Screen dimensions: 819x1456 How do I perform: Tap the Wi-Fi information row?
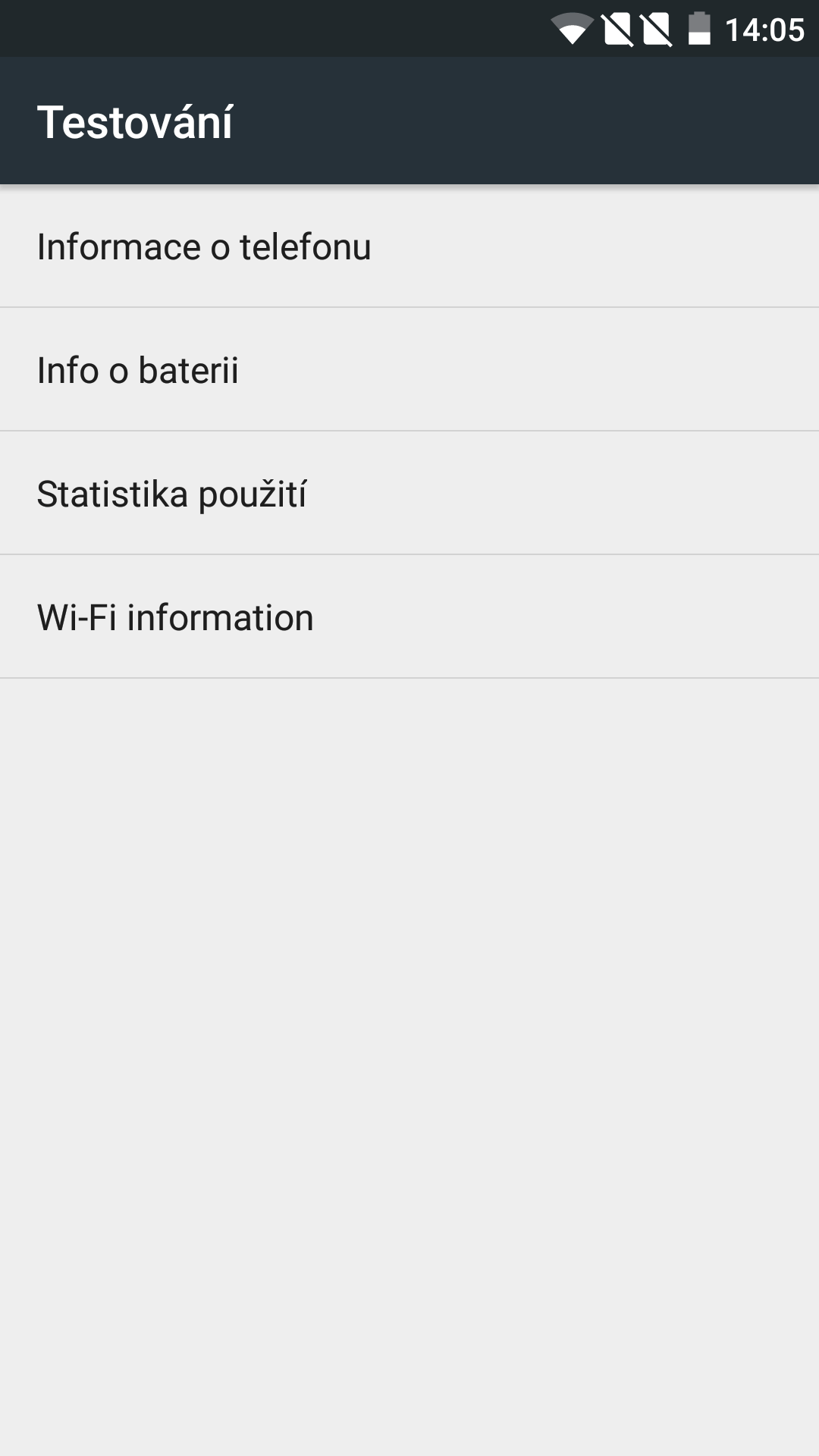[409, 617]
